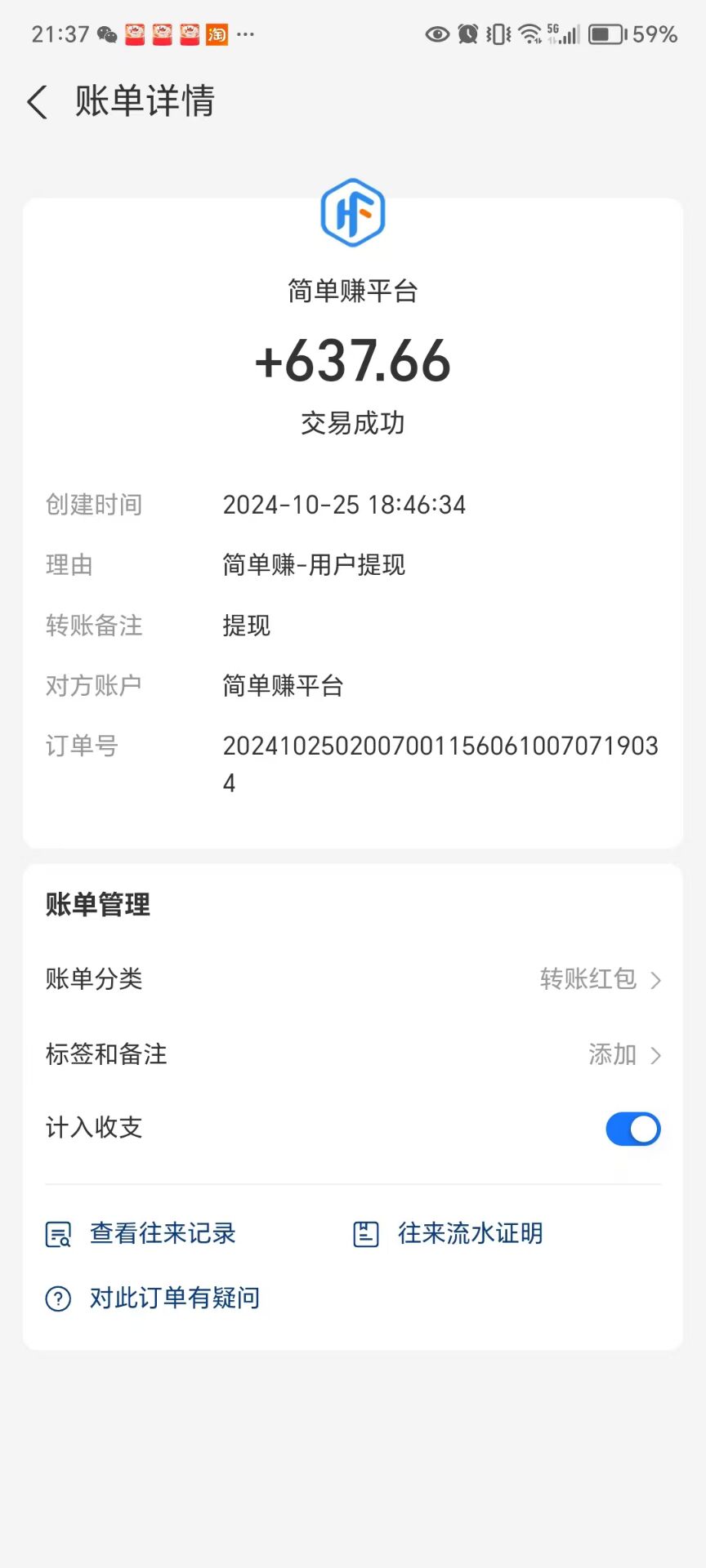Screen dimensions: 706x1568
Task: Open 查看往来记录
Action: [x=141, y=1233]
